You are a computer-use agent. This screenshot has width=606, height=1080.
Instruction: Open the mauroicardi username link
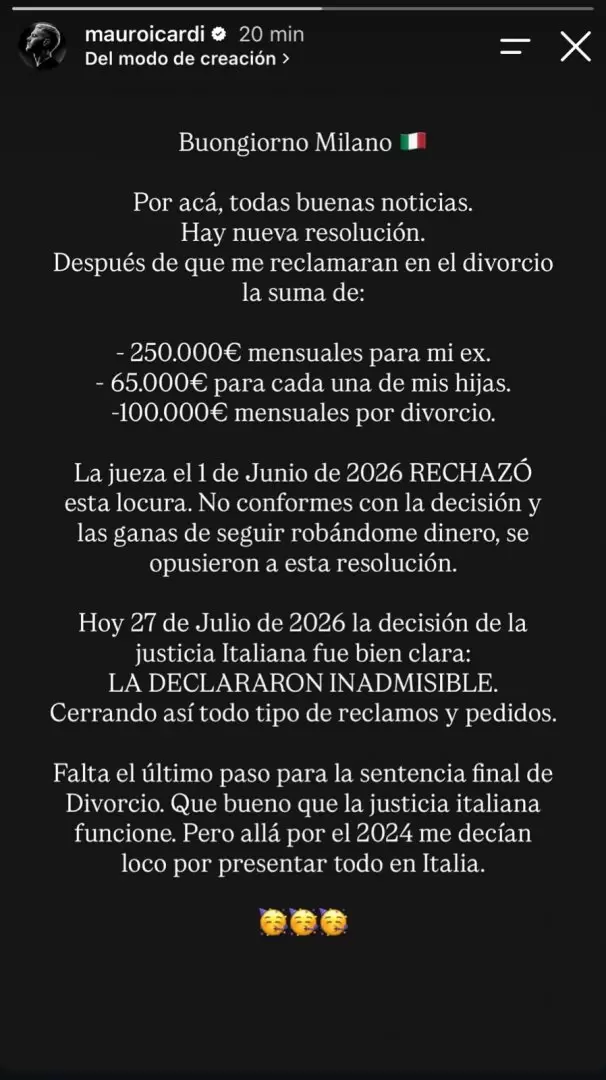coord(145,34)
